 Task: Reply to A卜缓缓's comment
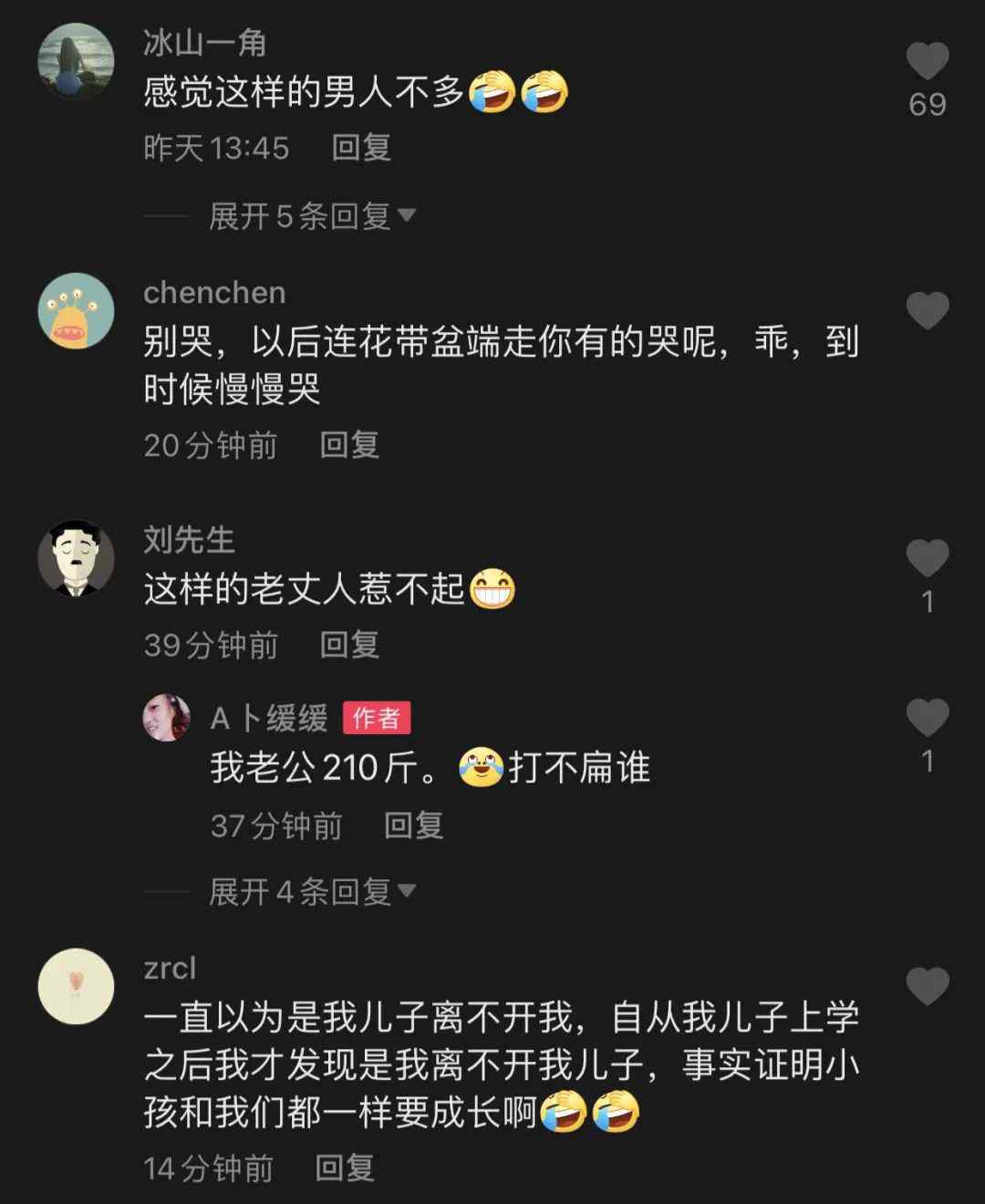tap(413, 825)
